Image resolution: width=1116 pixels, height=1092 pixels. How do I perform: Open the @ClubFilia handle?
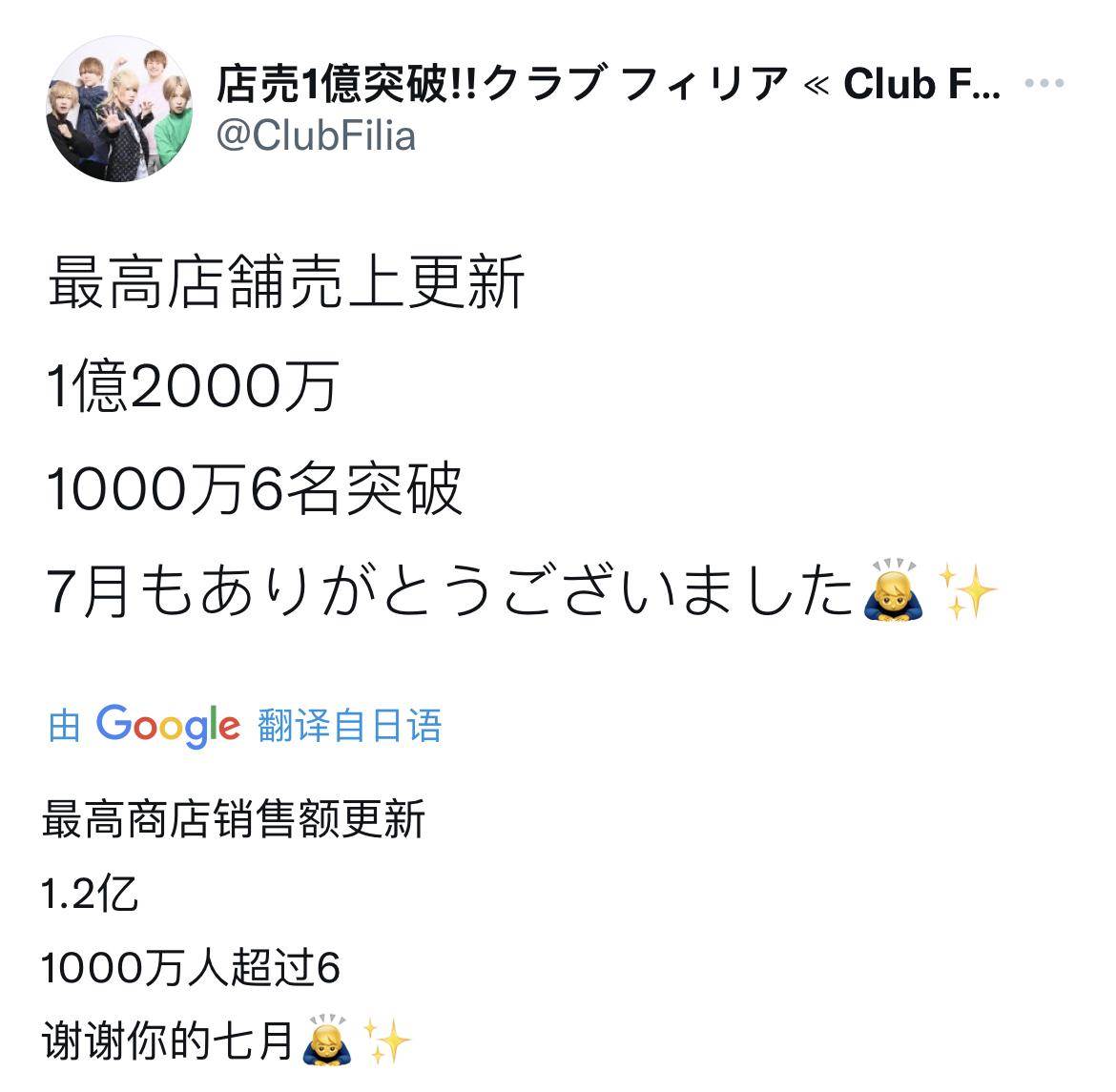[316, 135]
